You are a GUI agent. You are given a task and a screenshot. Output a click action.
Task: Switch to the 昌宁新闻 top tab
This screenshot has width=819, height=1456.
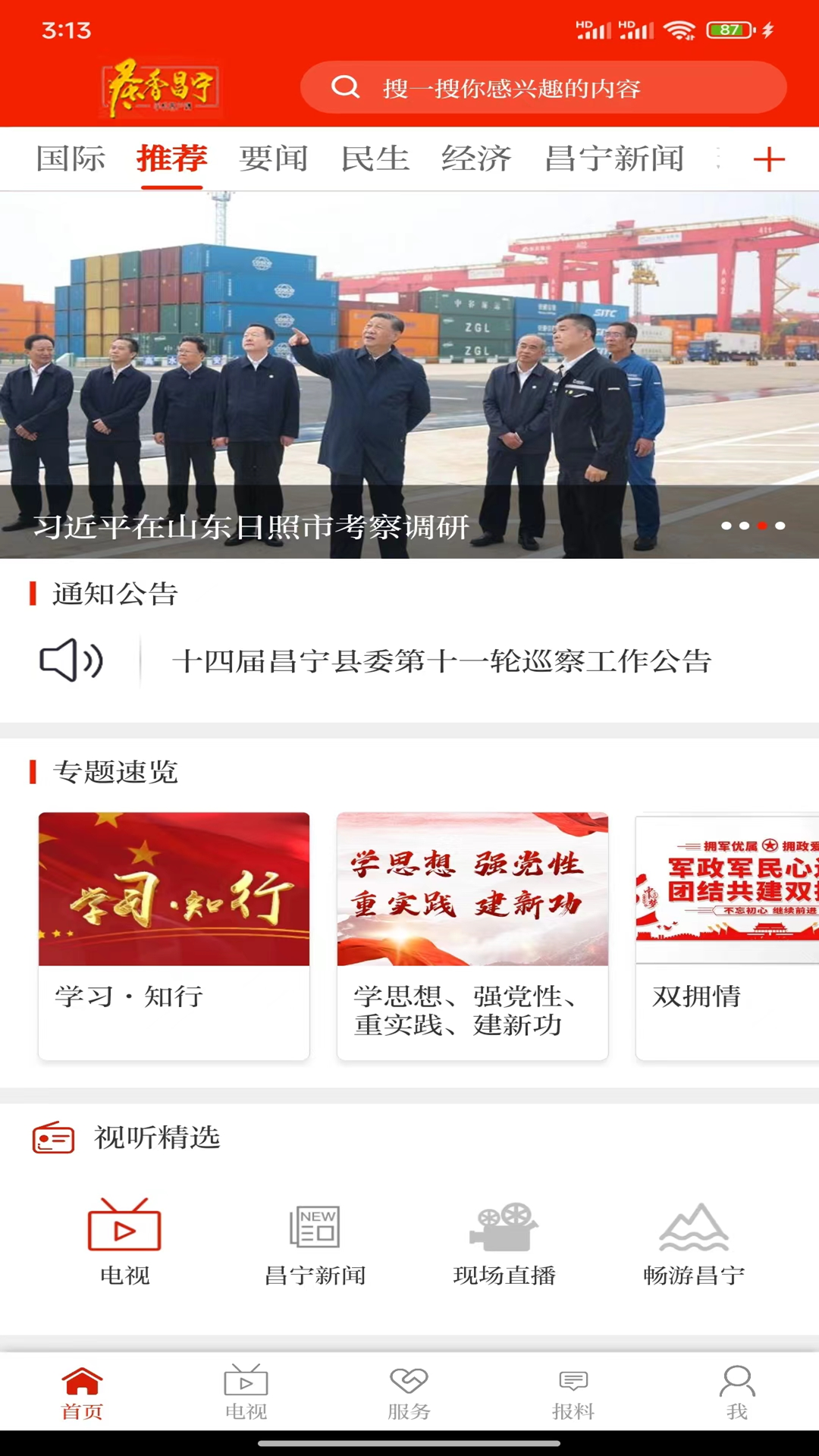(x=614, y=159)
